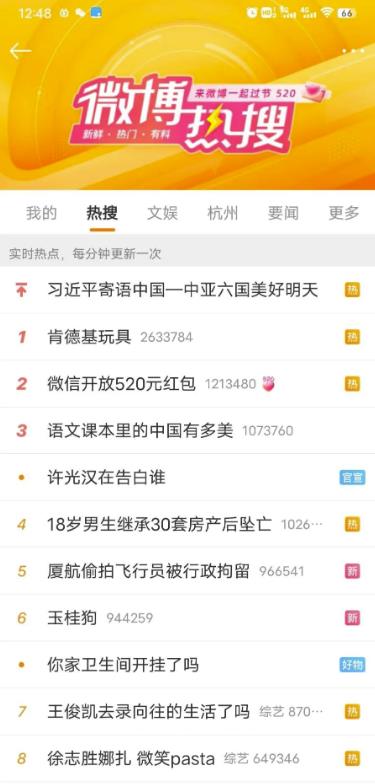375x784 pixels.
Task: Open the 你家卫生间开挂了吗 promoted topic
Action: pos(188,664)
